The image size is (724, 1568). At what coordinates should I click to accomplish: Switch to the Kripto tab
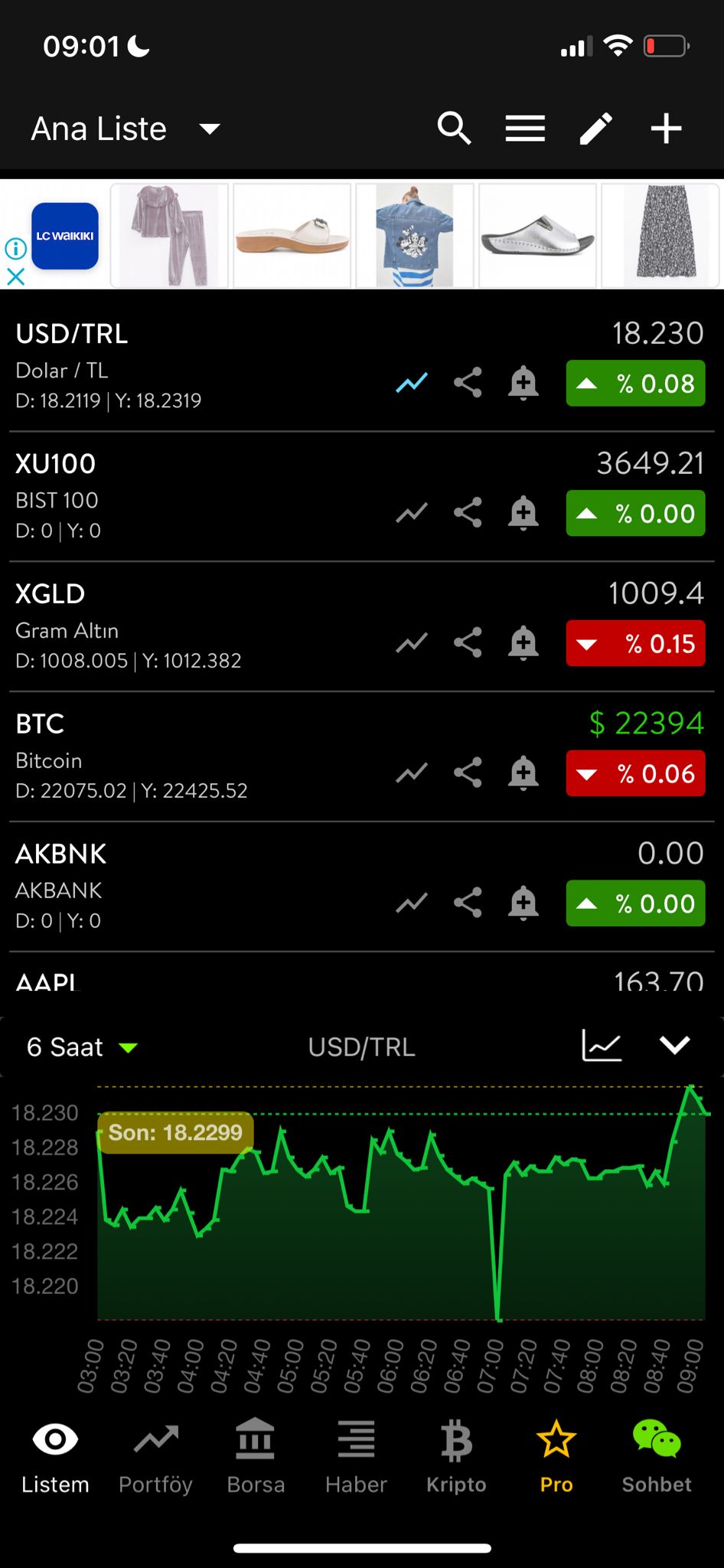click(x=456, y=1457)
